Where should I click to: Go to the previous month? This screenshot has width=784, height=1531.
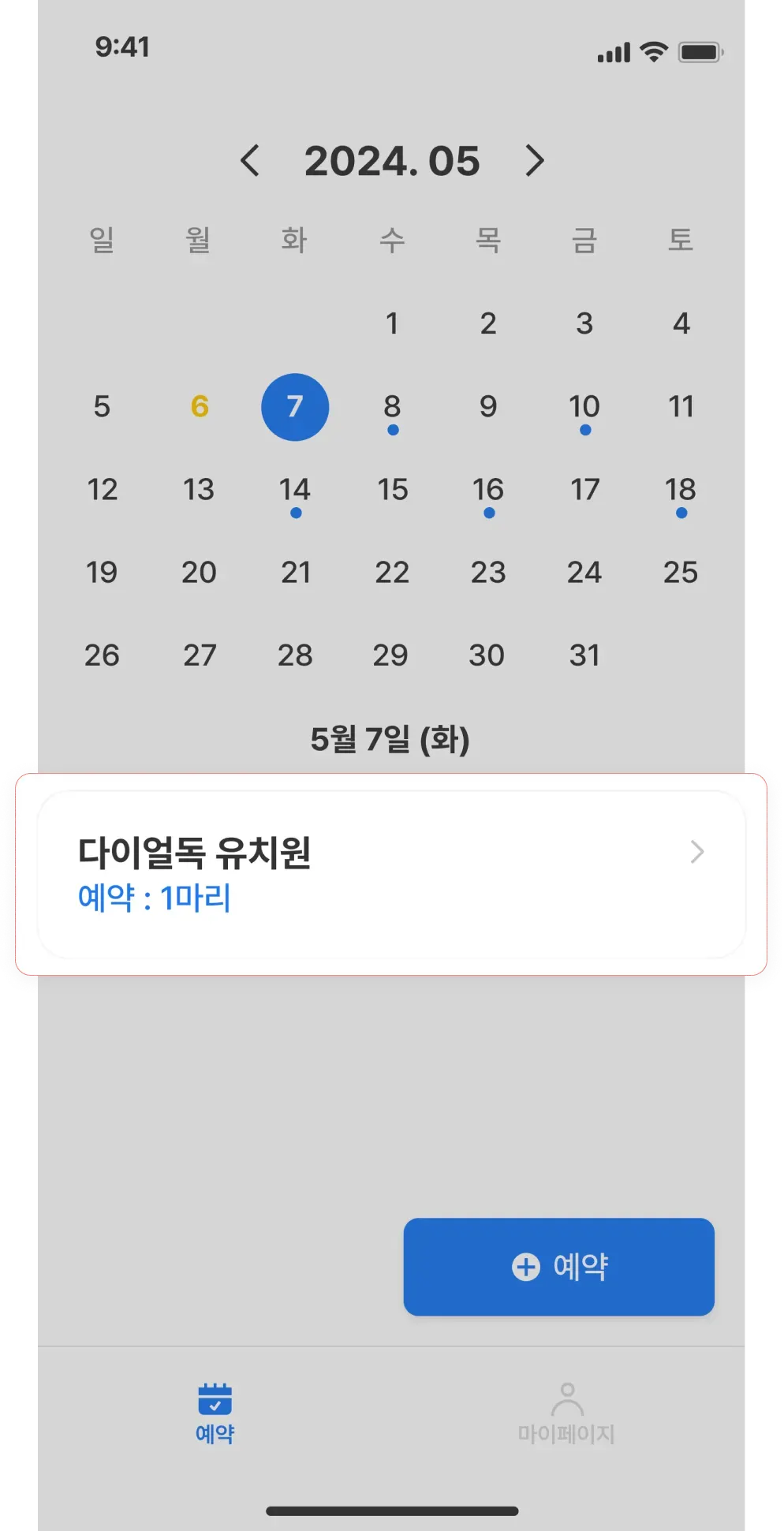pos(250,161)
